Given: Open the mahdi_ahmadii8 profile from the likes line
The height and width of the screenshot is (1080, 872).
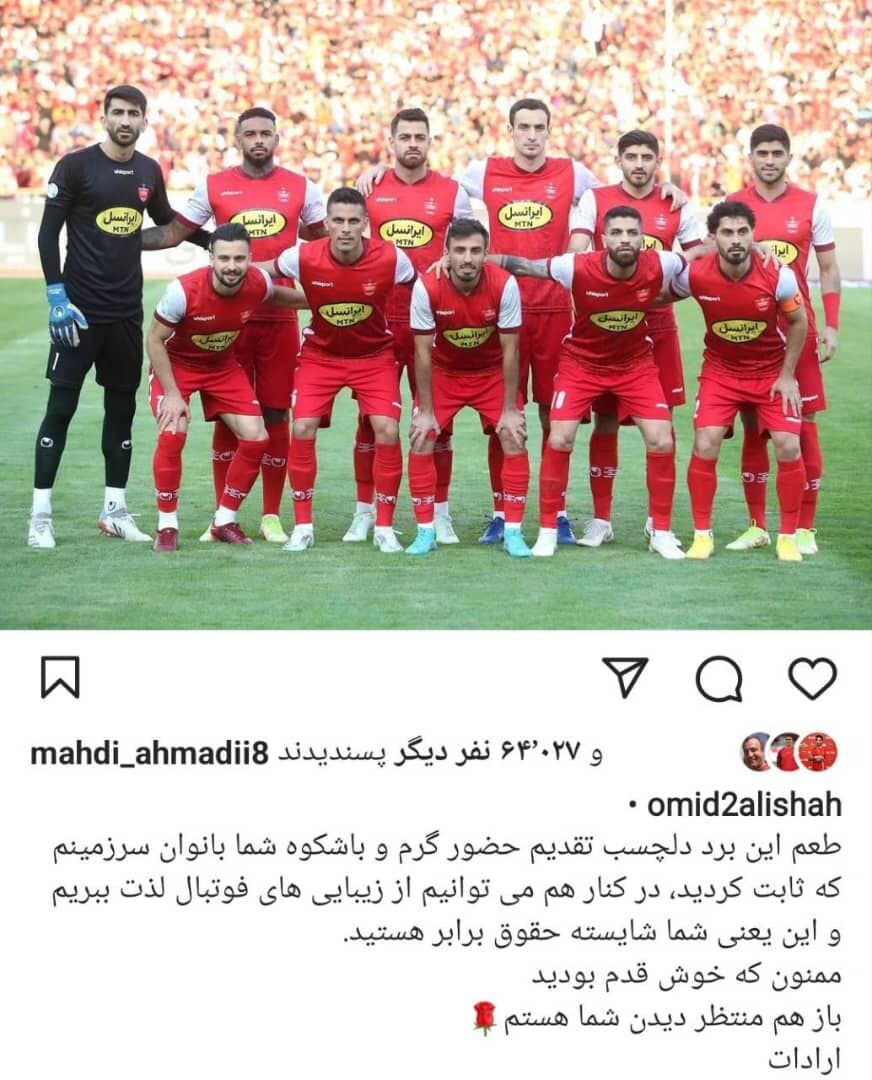Looking at the screenshot, I should coord(149,753).
